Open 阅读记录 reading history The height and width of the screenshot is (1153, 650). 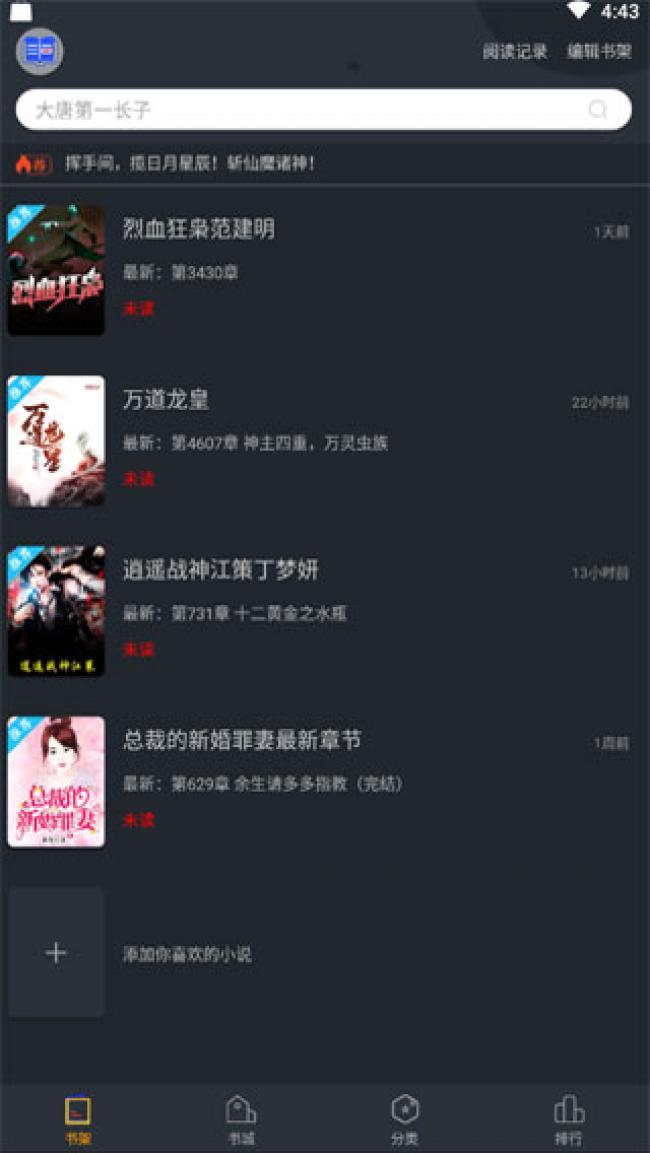click(515, 52)
